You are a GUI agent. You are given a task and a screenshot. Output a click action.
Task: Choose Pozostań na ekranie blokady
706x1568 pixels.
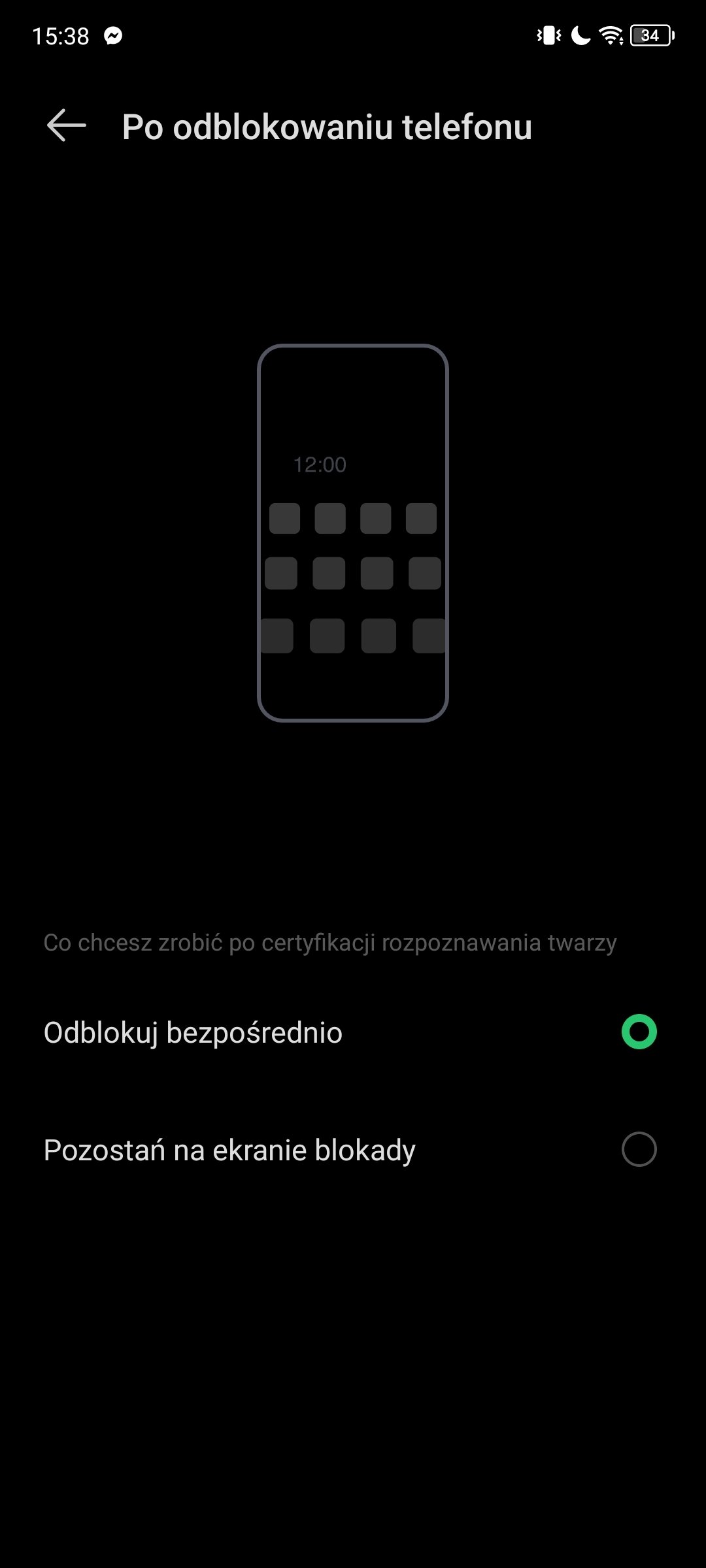point(353,1150)
